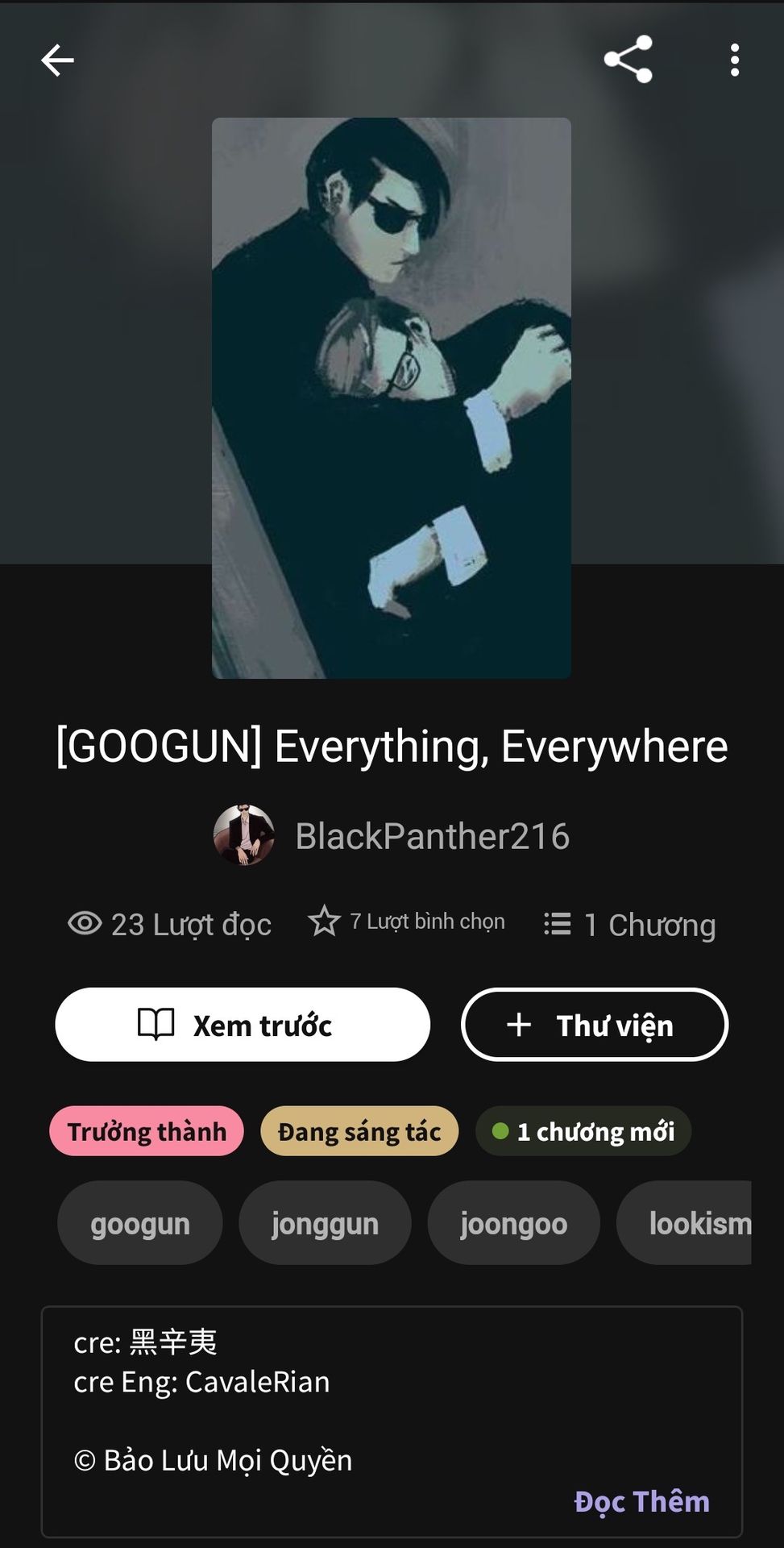Open the three-dot overflow menu
Screen dimensions: 784x1548
(x=734, y=60)
